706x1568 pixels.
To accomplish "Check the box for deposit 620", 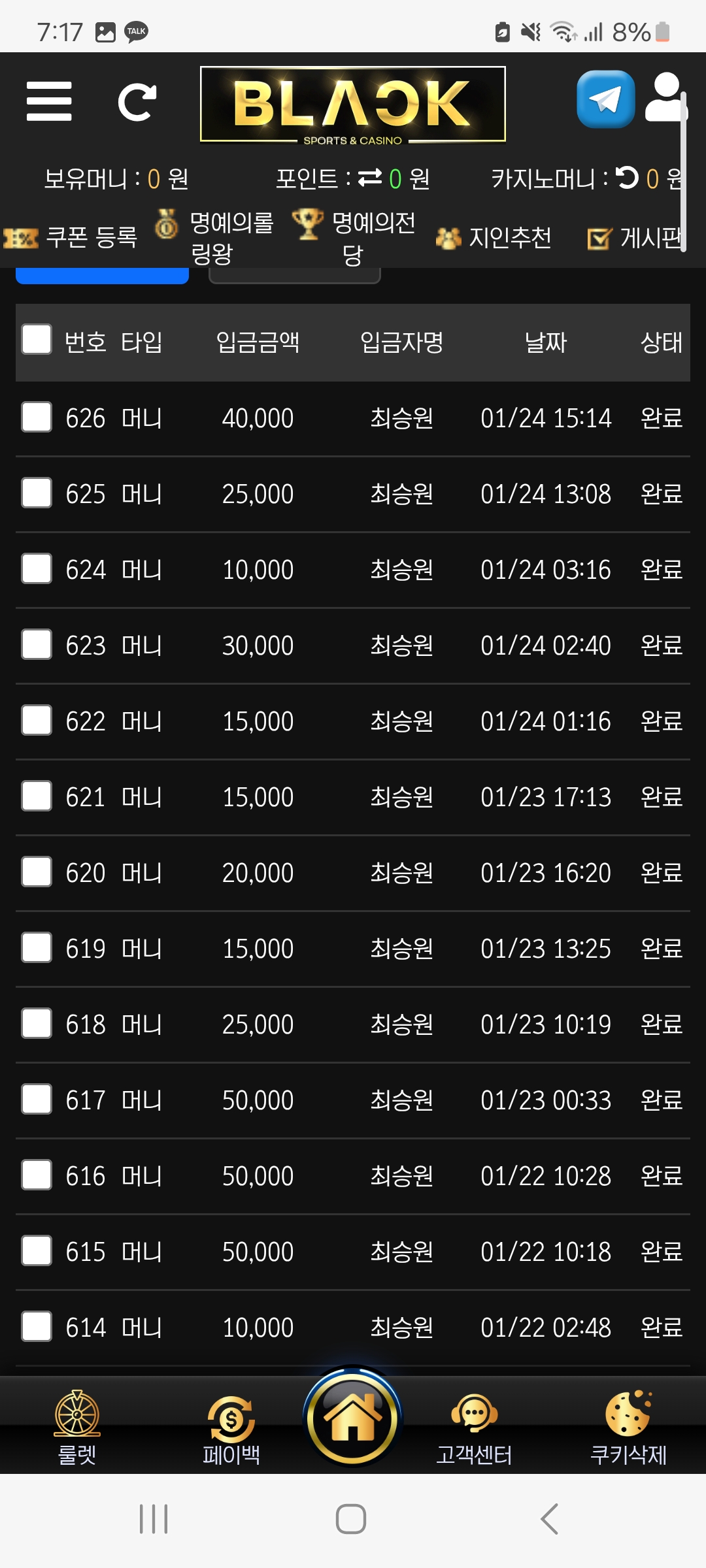I will point(37,872).
